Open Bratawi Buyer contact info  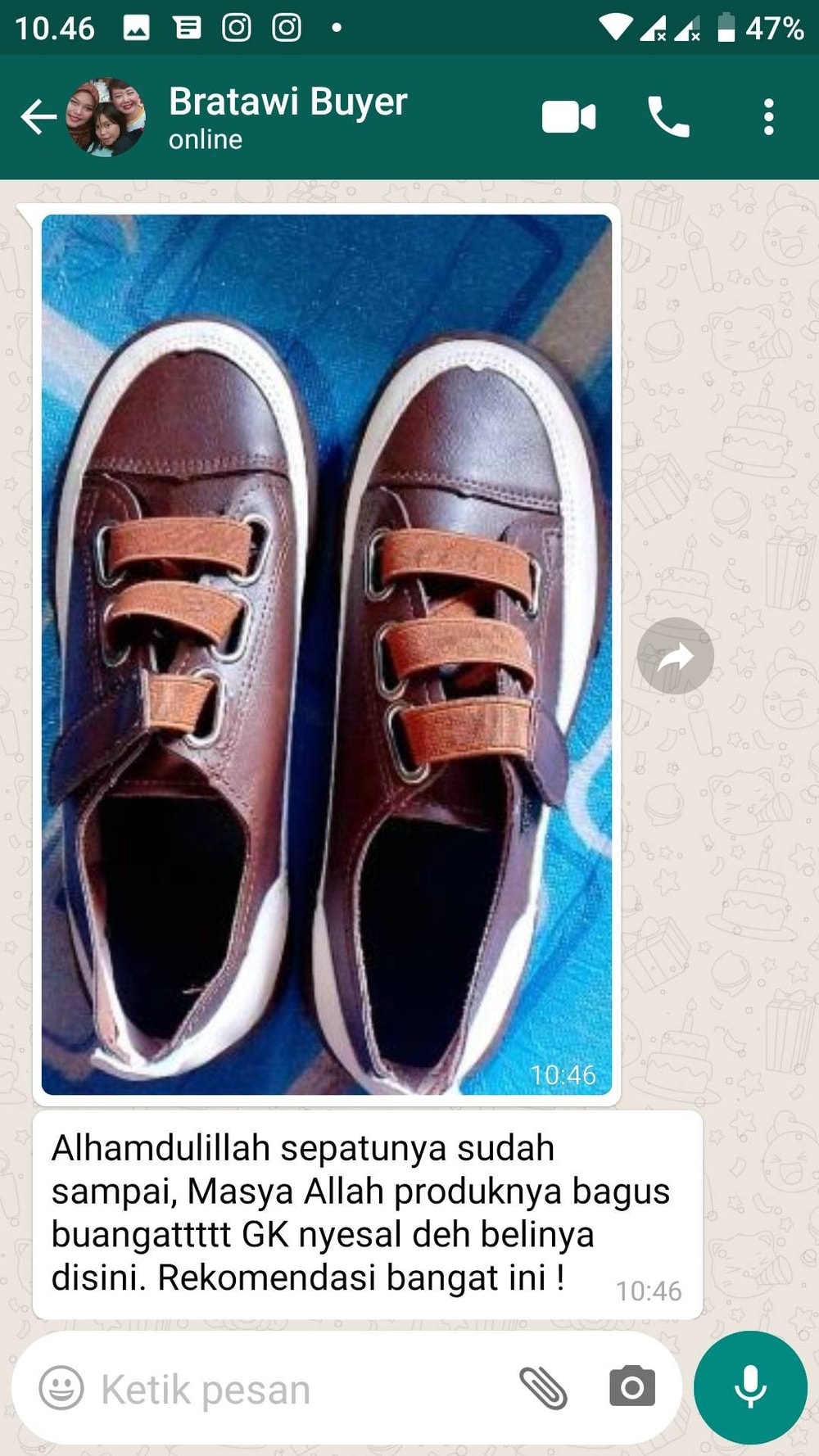pyautogui.click(x=287, y=117)
